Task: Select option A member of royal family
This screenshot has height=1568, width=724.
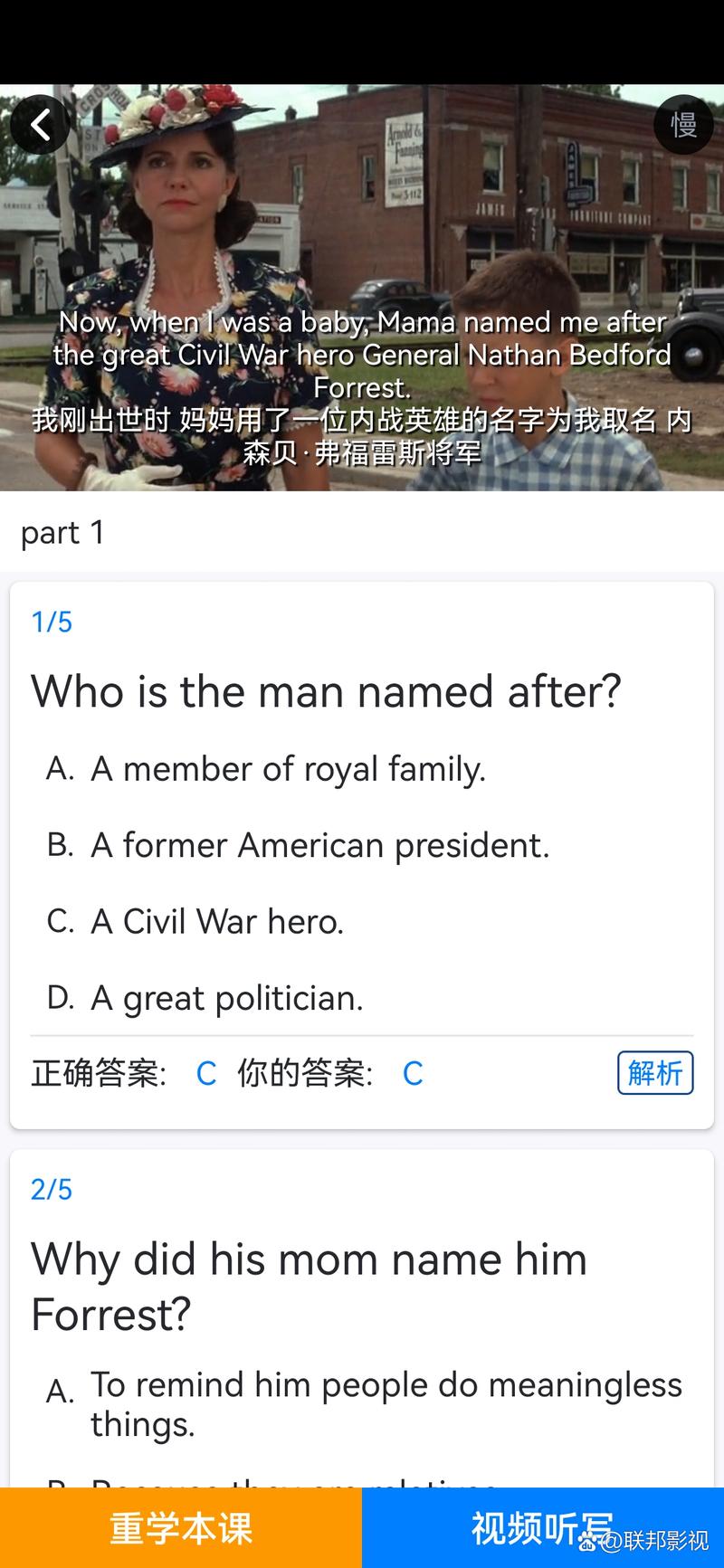Action: pyautogui.click(x=288, y=769)
